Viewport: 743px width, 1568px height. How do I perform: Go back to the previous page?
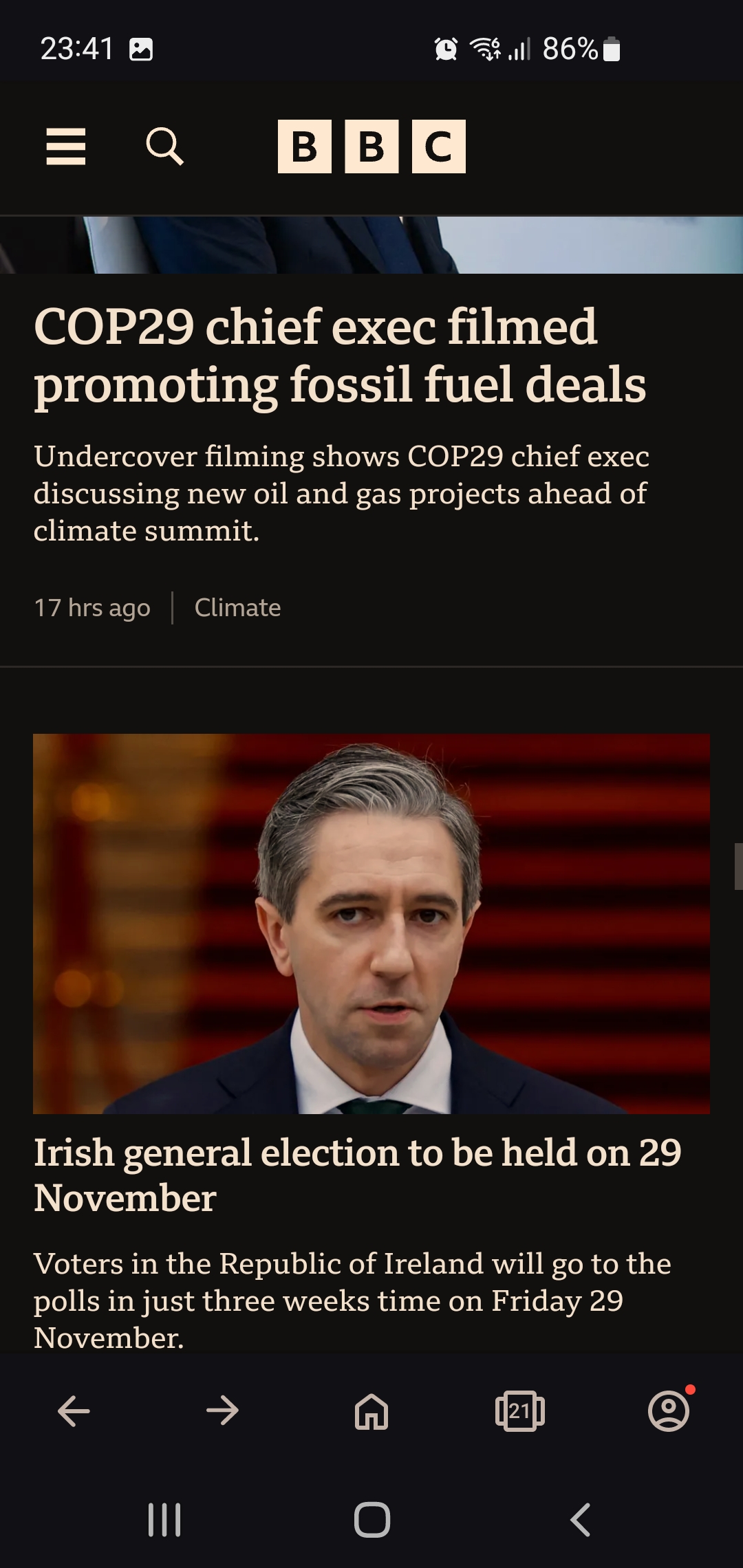[74, 1411]
